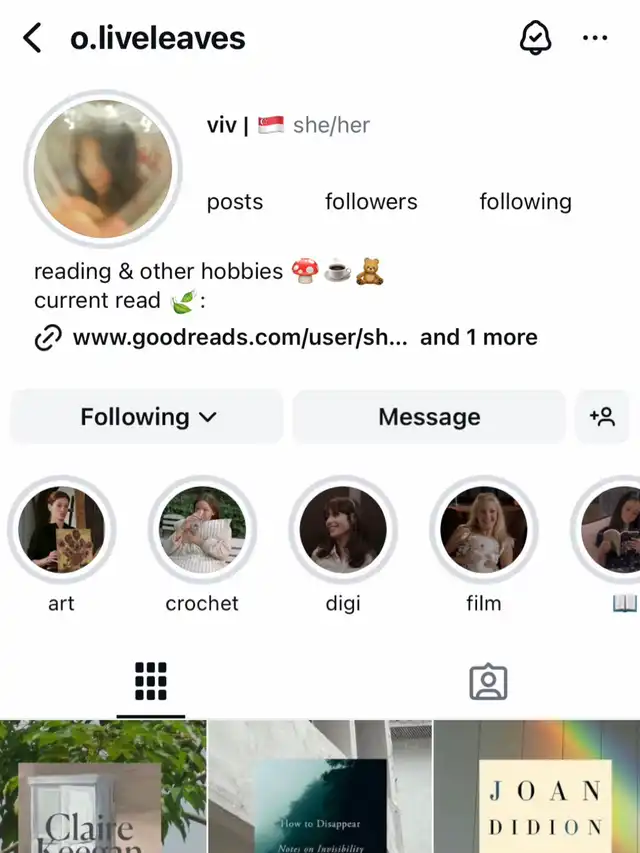This screenshot has width=640, height=853.
Task: Open the How to Disappear post
Action: [321, 787]
